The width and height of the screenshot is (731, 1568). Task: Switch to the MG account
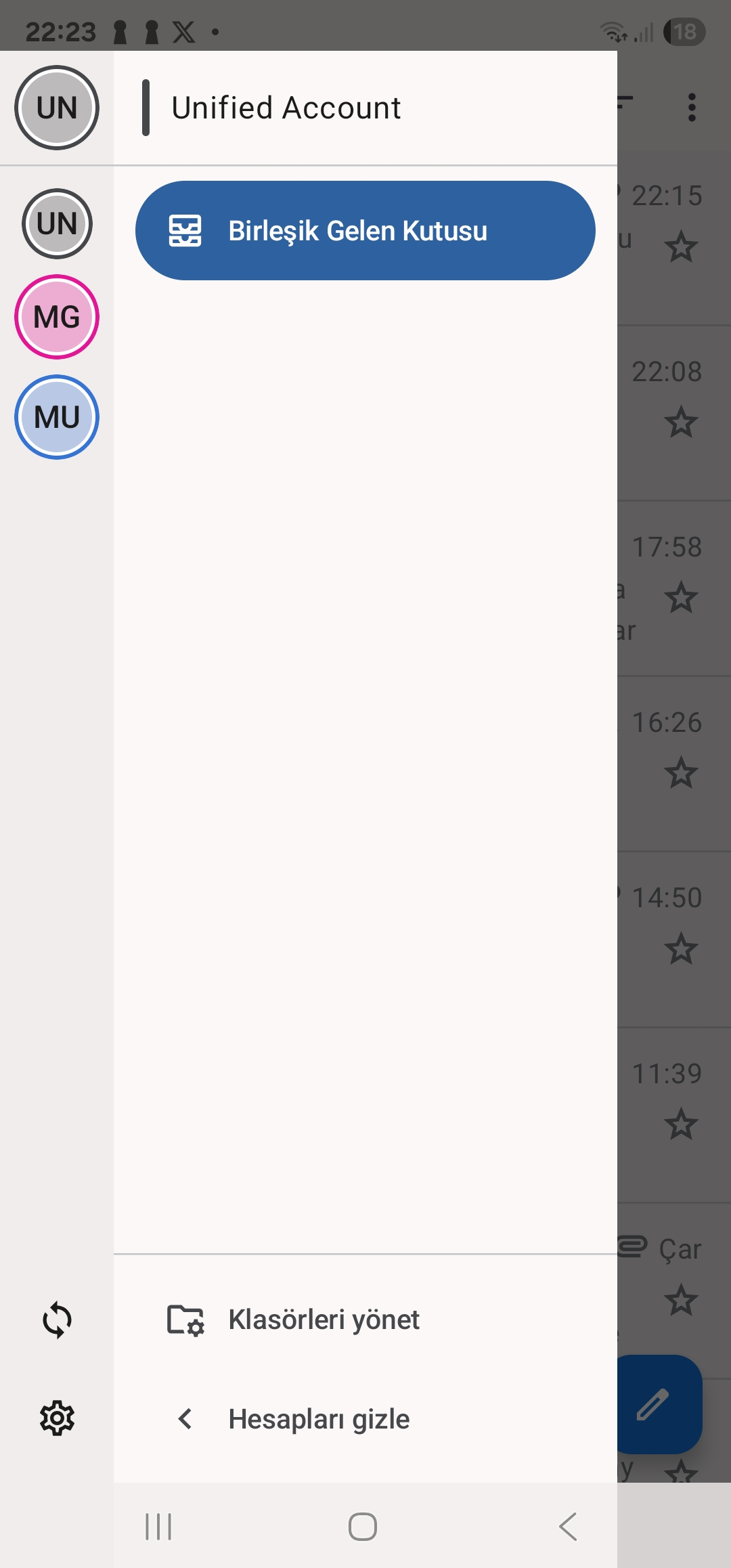tap(57, 317)
